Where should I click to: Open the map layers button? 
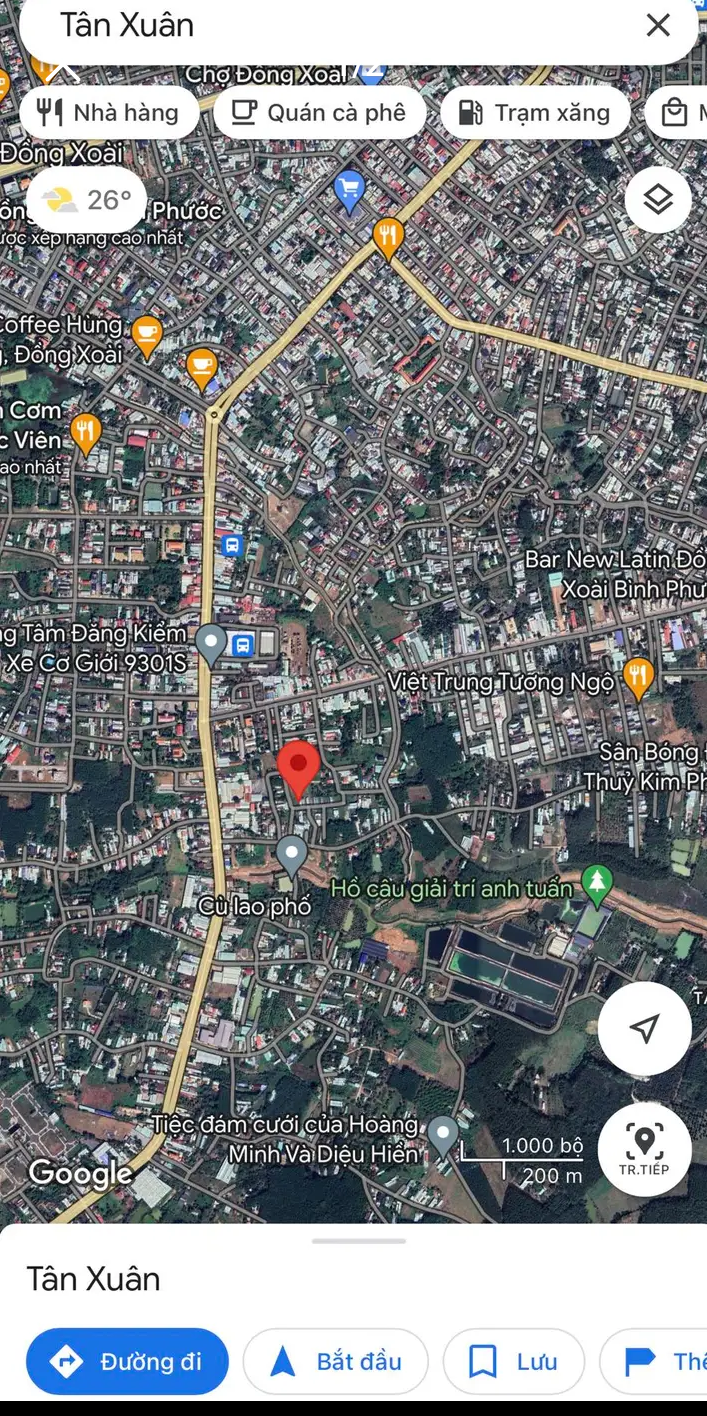click(x=658, y=200)
